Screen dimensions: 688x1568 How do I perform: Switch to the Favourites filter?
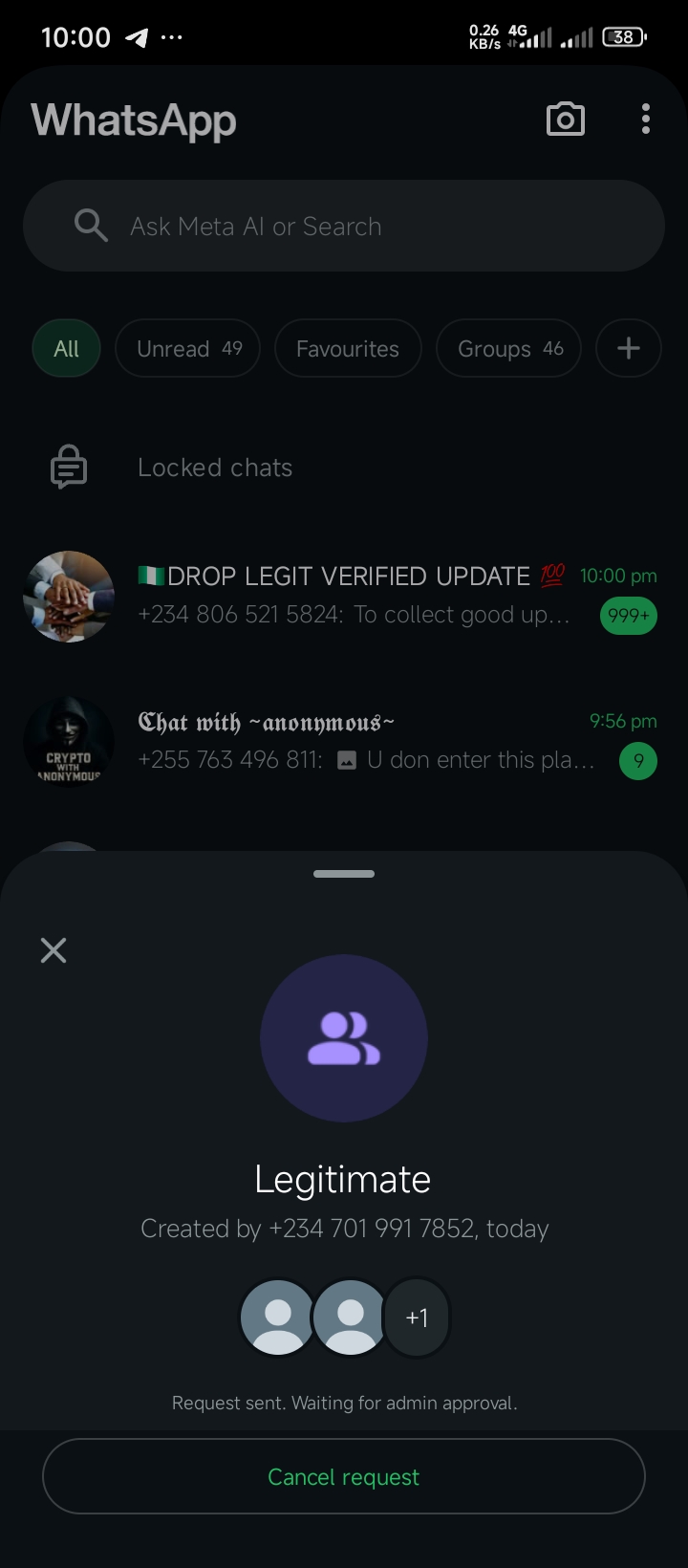point(348,348)
